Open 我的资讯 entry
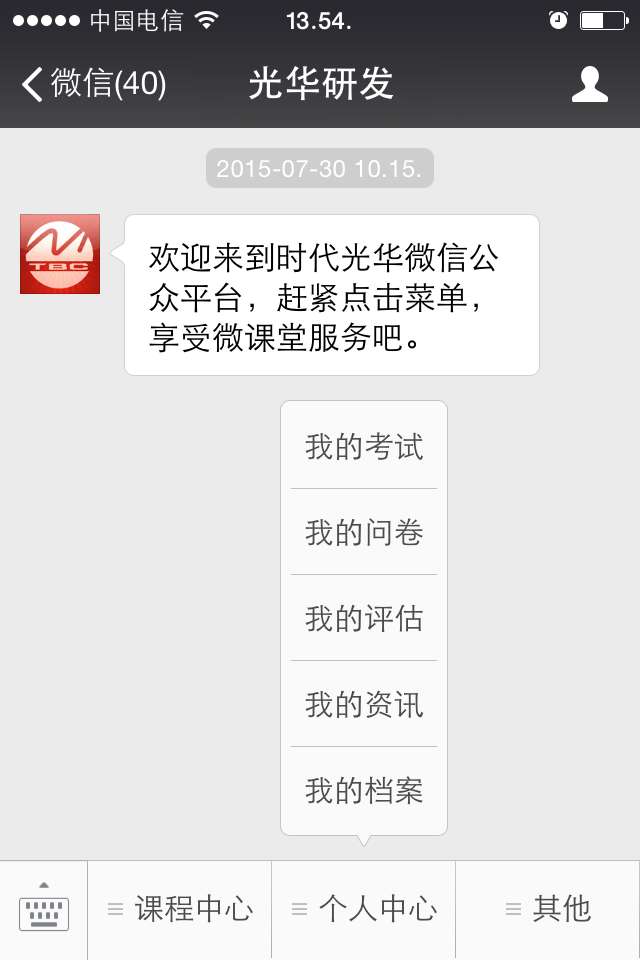The width and height of the screenshot is (640, 960). coord(364,705)
